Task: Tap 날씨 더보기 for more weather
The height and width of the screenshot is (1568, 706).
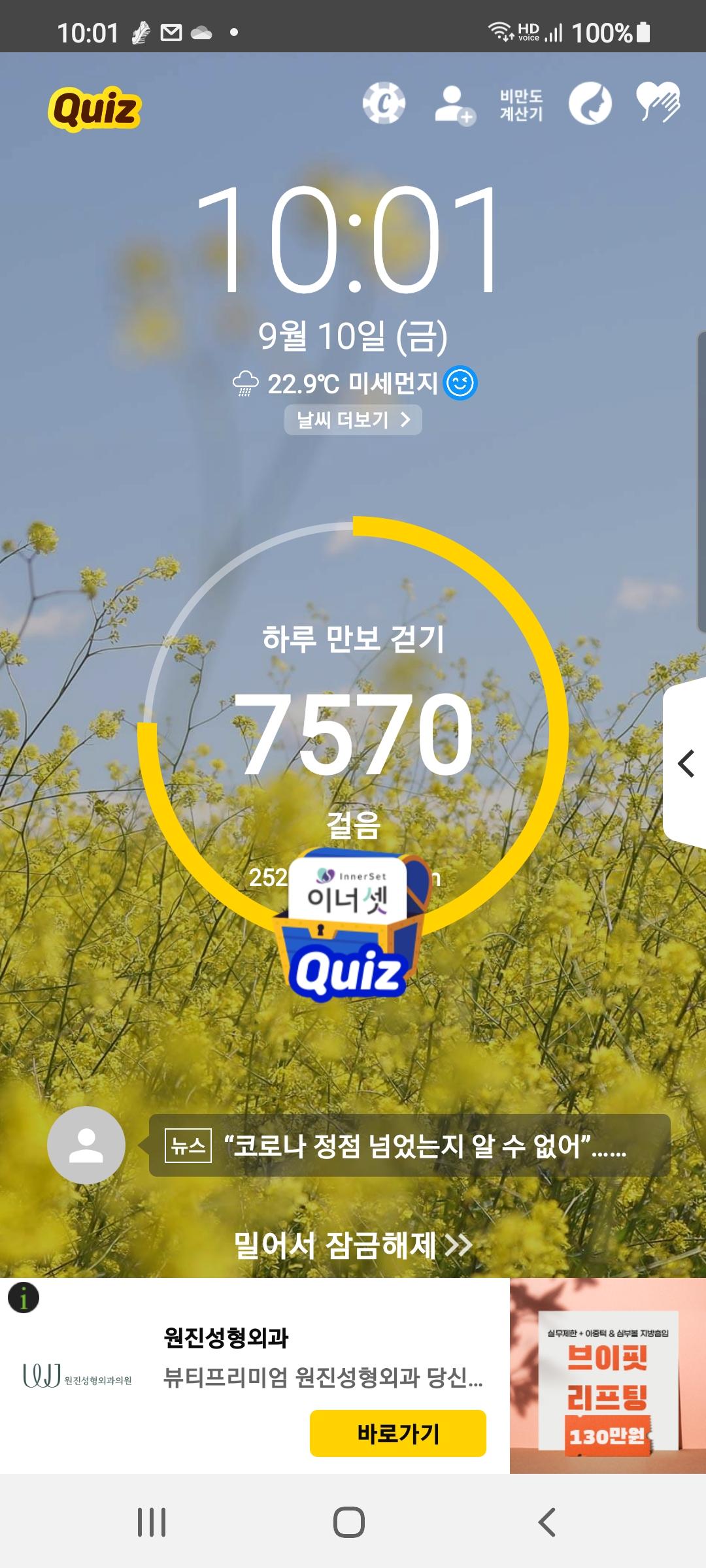Action: [x=353, y=419]
